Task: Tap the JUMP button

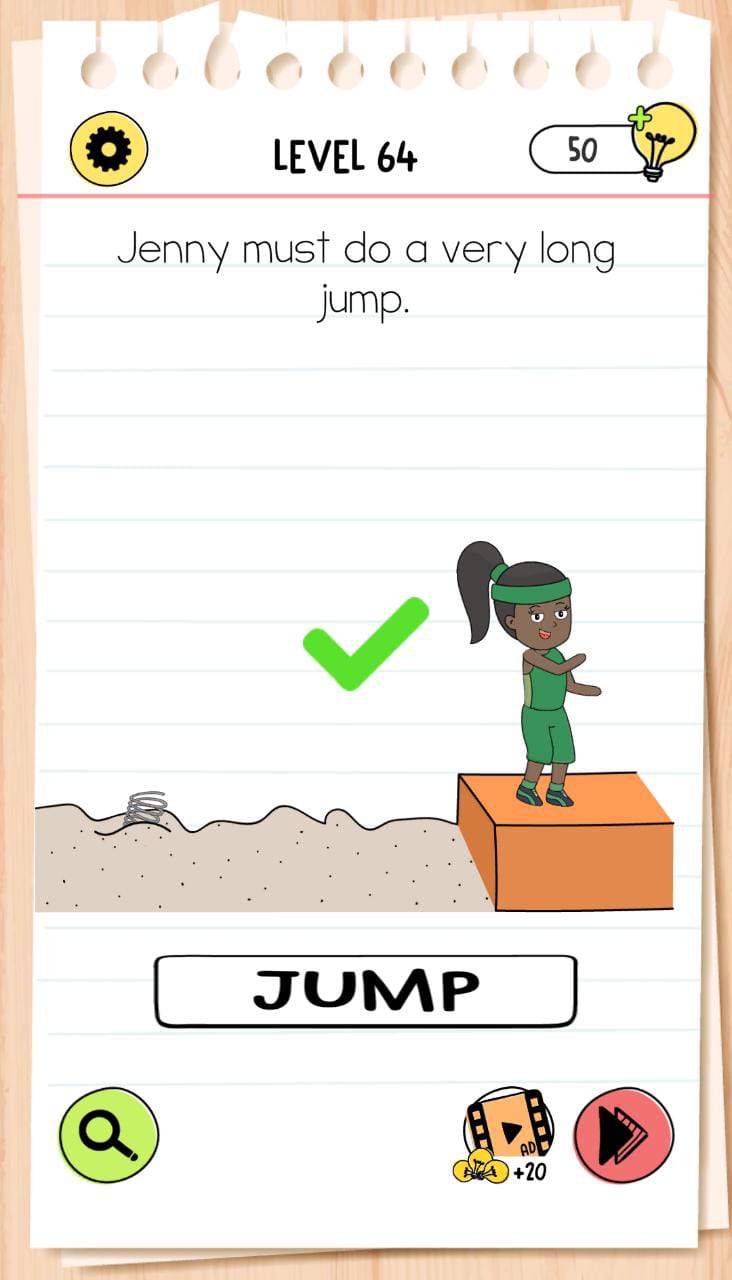Action: pyautogui.click(x=366, y=990)
